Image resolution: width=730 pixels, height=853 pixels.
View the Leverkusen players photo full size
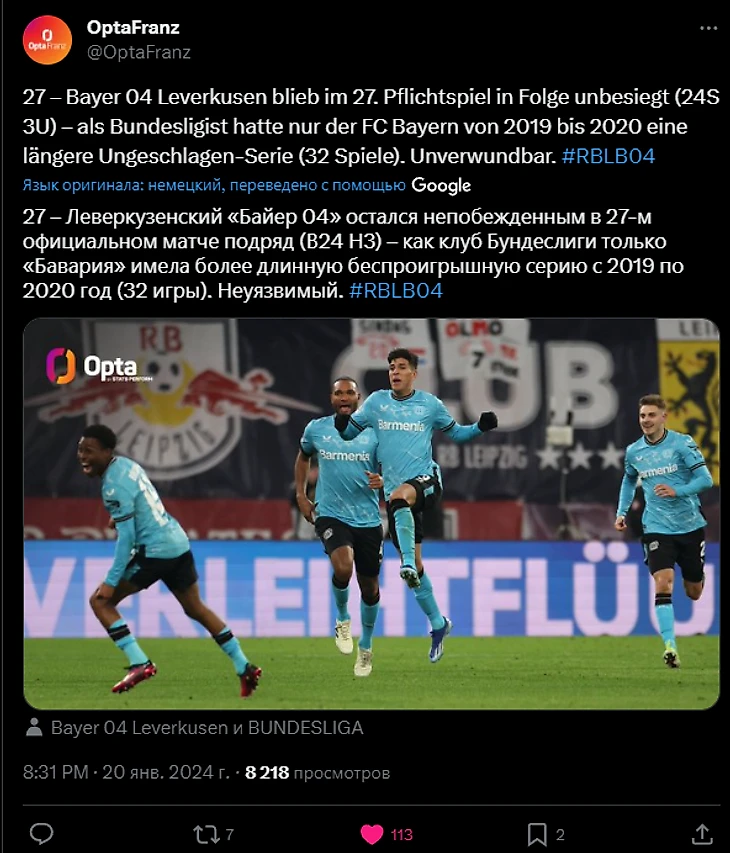pyautogui.click(x=371, y=513)
